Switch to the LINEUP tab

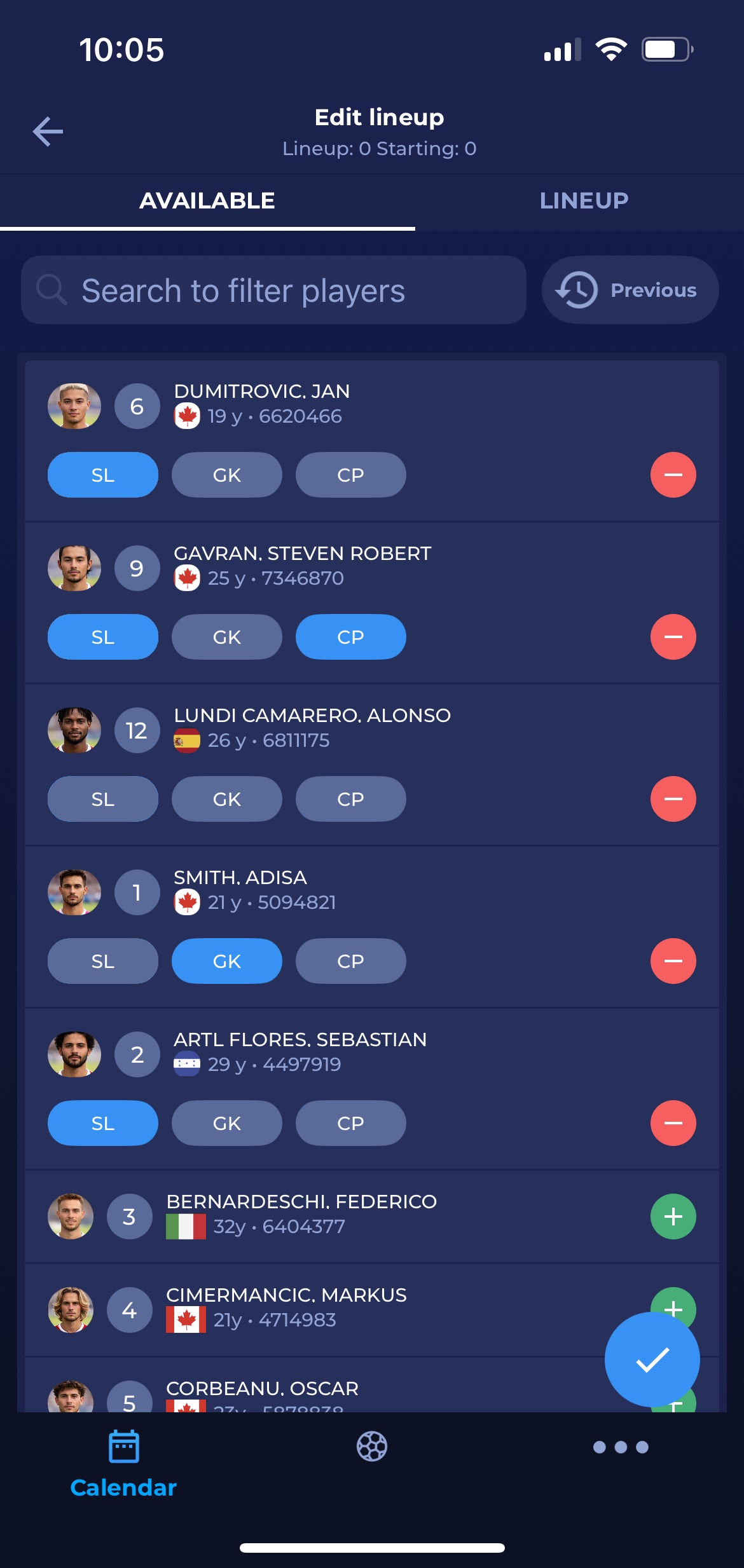583,201
